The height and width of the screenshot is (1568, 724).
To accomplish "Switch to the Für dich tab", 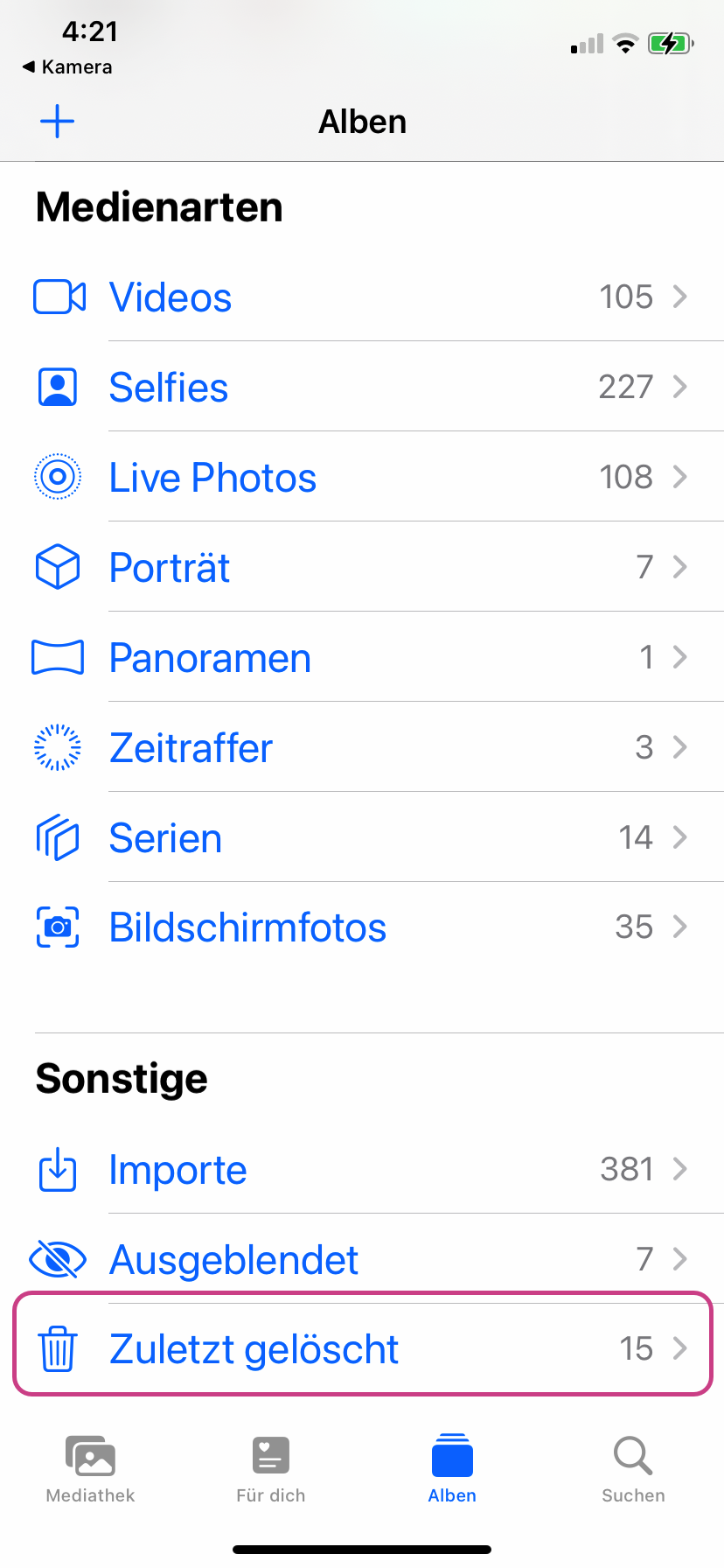I will pos(271,1470).
